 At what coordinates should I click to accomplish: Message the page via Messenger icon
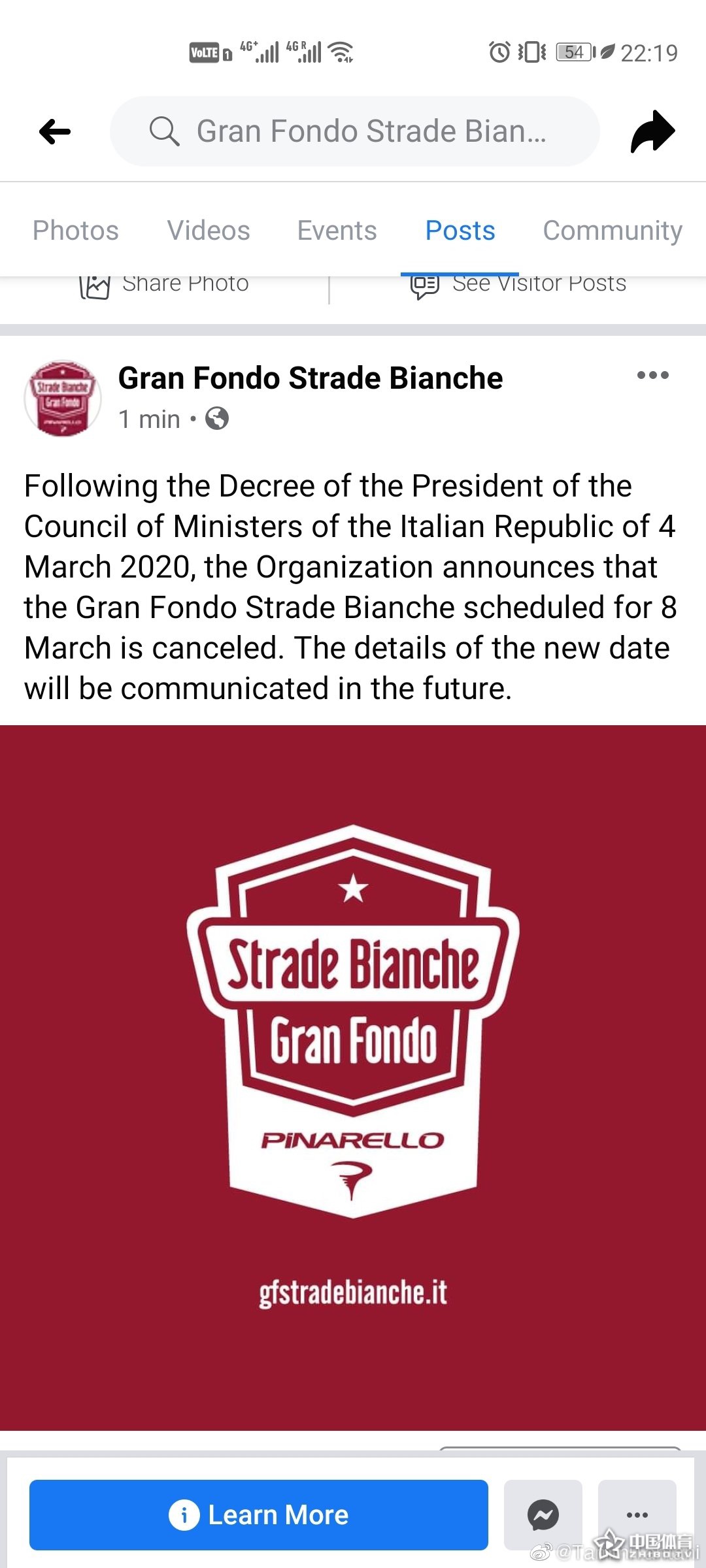pyautogui.click(x=543, y=1514)
